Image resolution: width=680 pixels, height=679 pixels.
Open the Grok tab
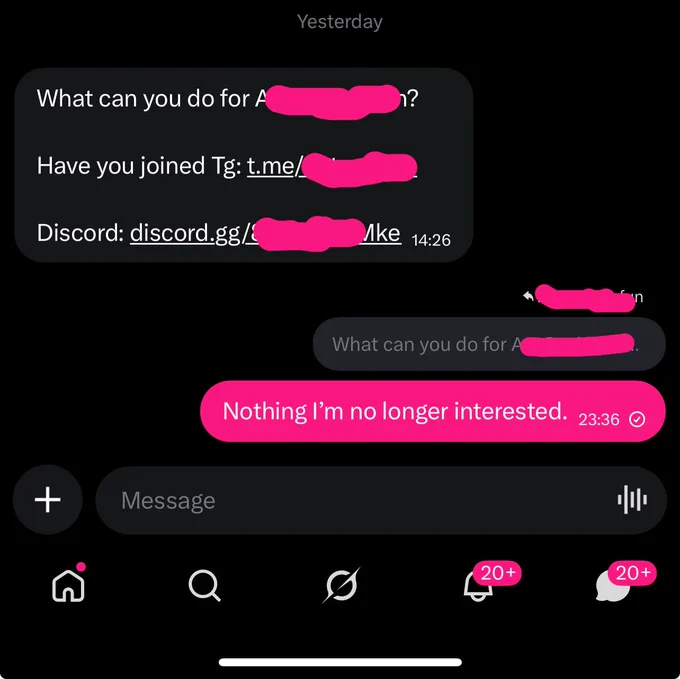(341, 585)
